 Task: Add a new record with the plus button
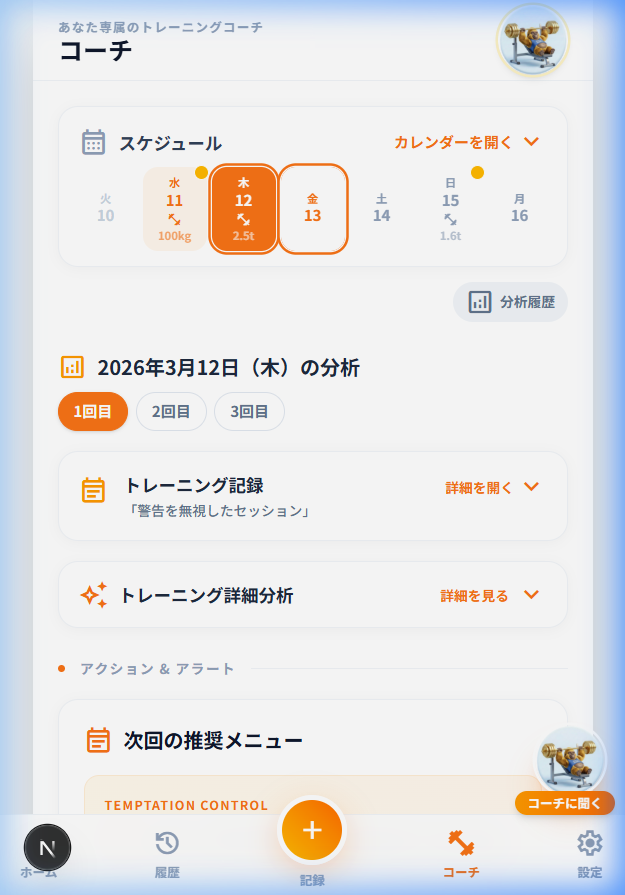pyautogui.click(x=312, y=830)
